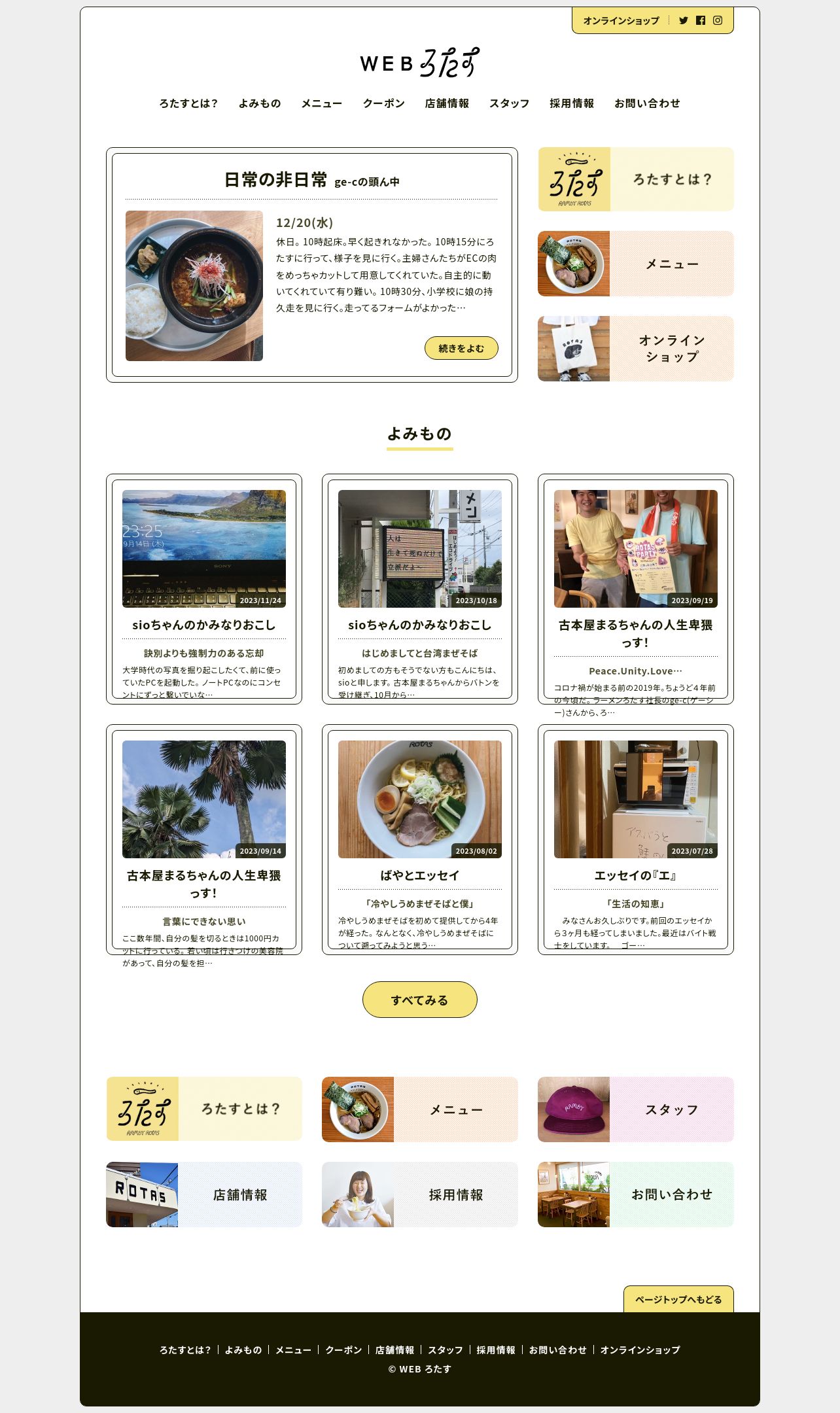Screen dimensions: 840x1413
Task: Select 店舗情報 in the main navigation
Action: tap(447, 103)
